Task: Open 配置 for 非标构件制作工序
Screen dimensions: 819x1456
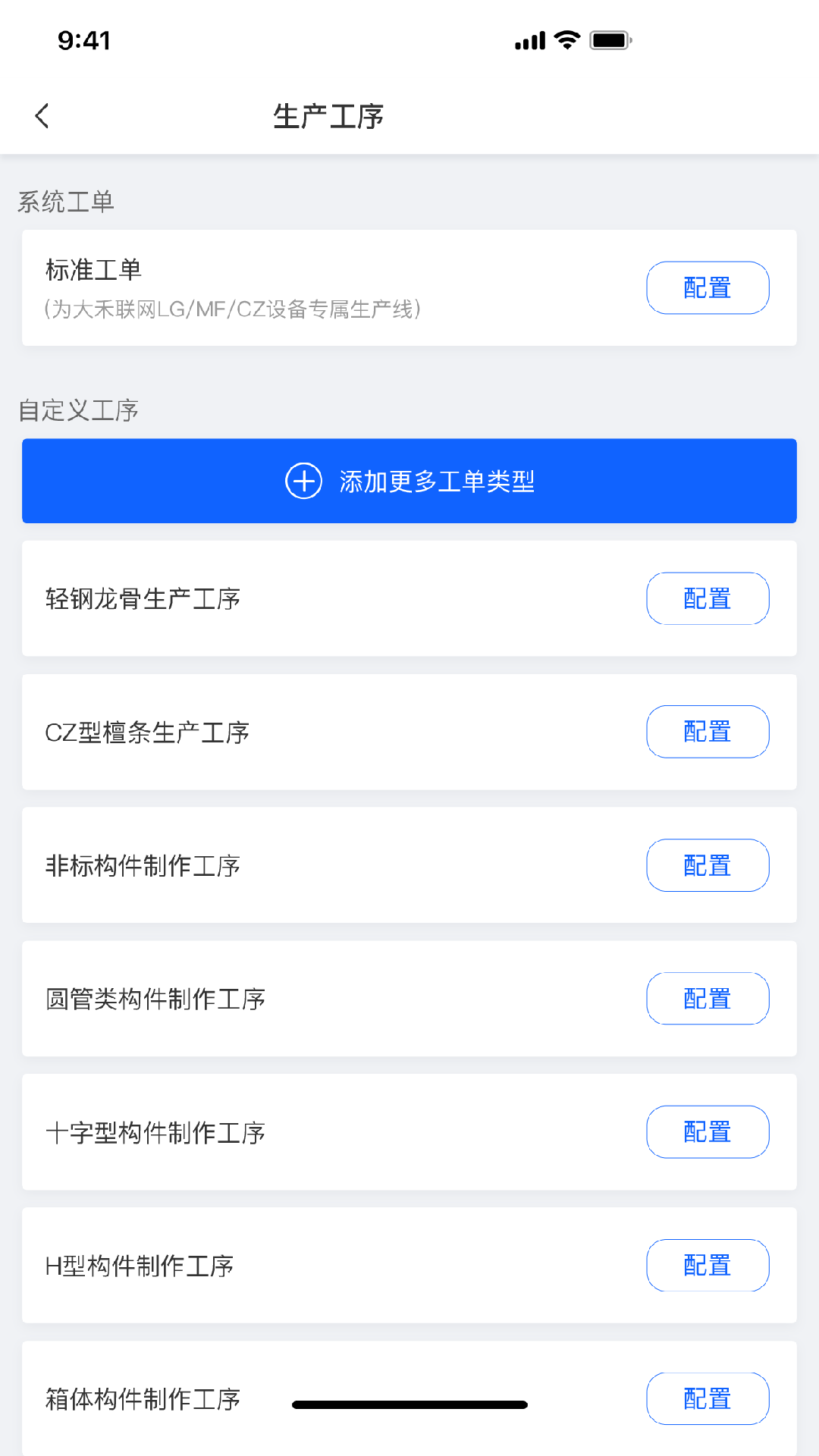Action: [707, 864]
